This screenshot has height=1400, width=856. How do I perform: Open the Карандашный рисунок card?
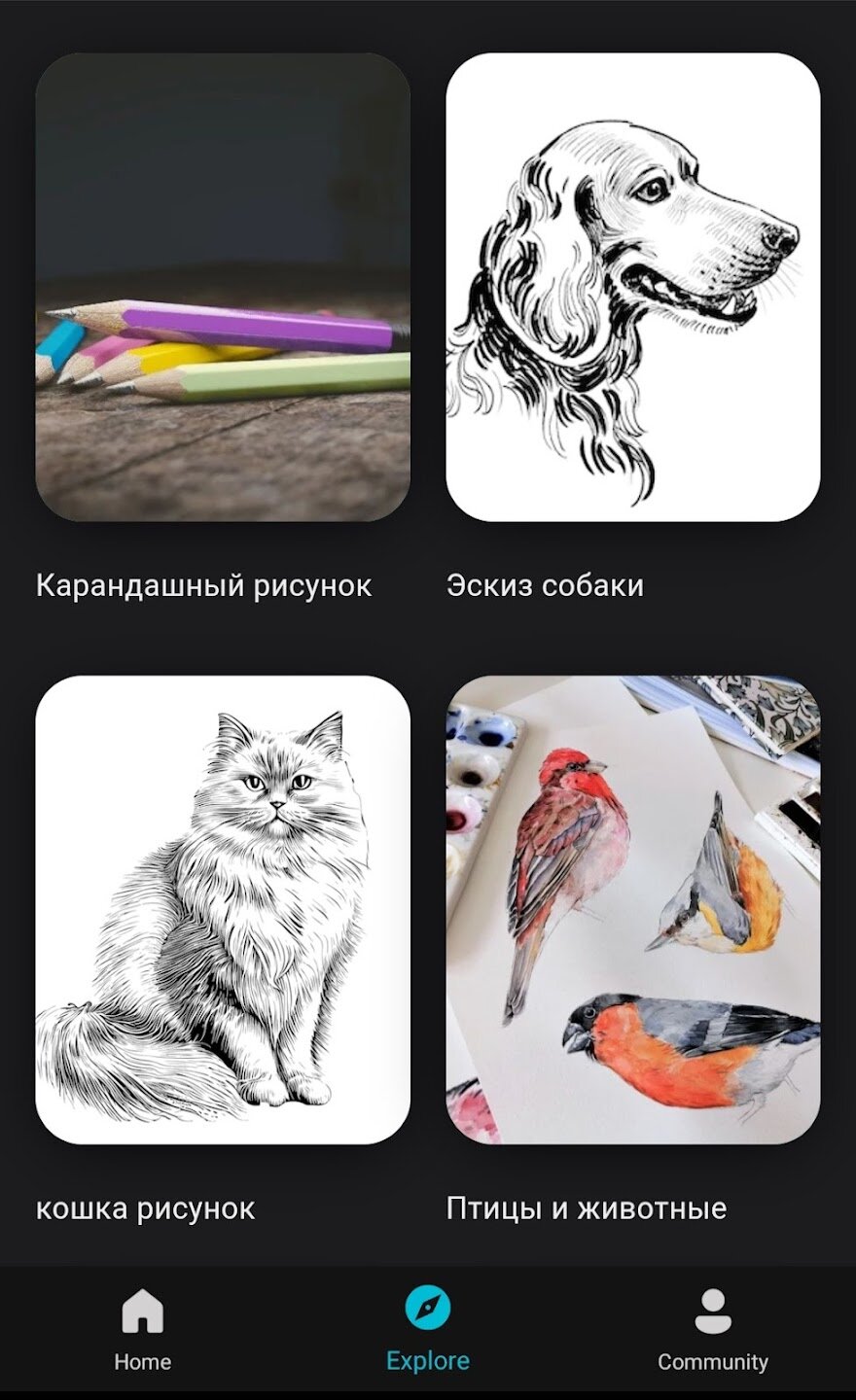coord(223,288)
